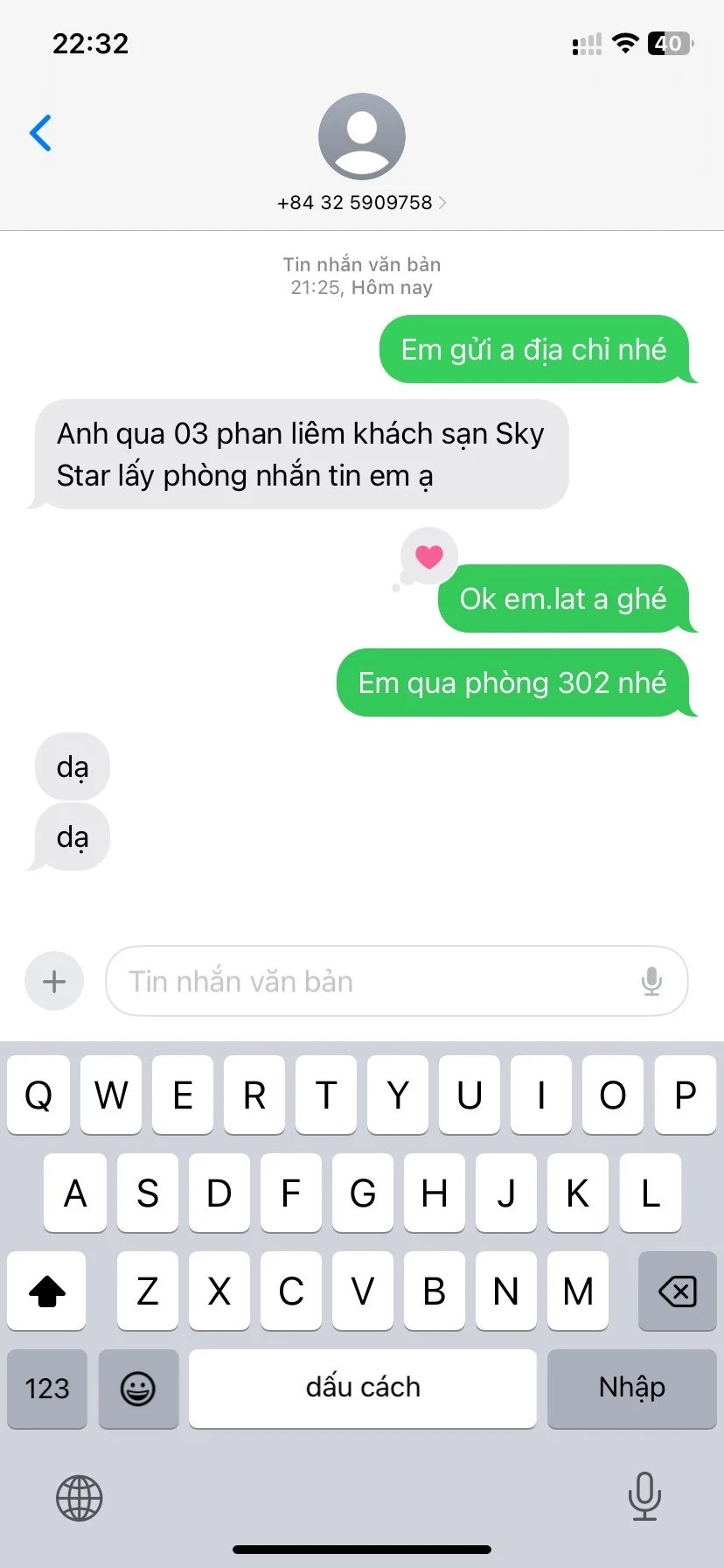Viewport: 724px width, 1568px height.
Task: Tap the dấu cách space bar
Action: (363, 1389)
